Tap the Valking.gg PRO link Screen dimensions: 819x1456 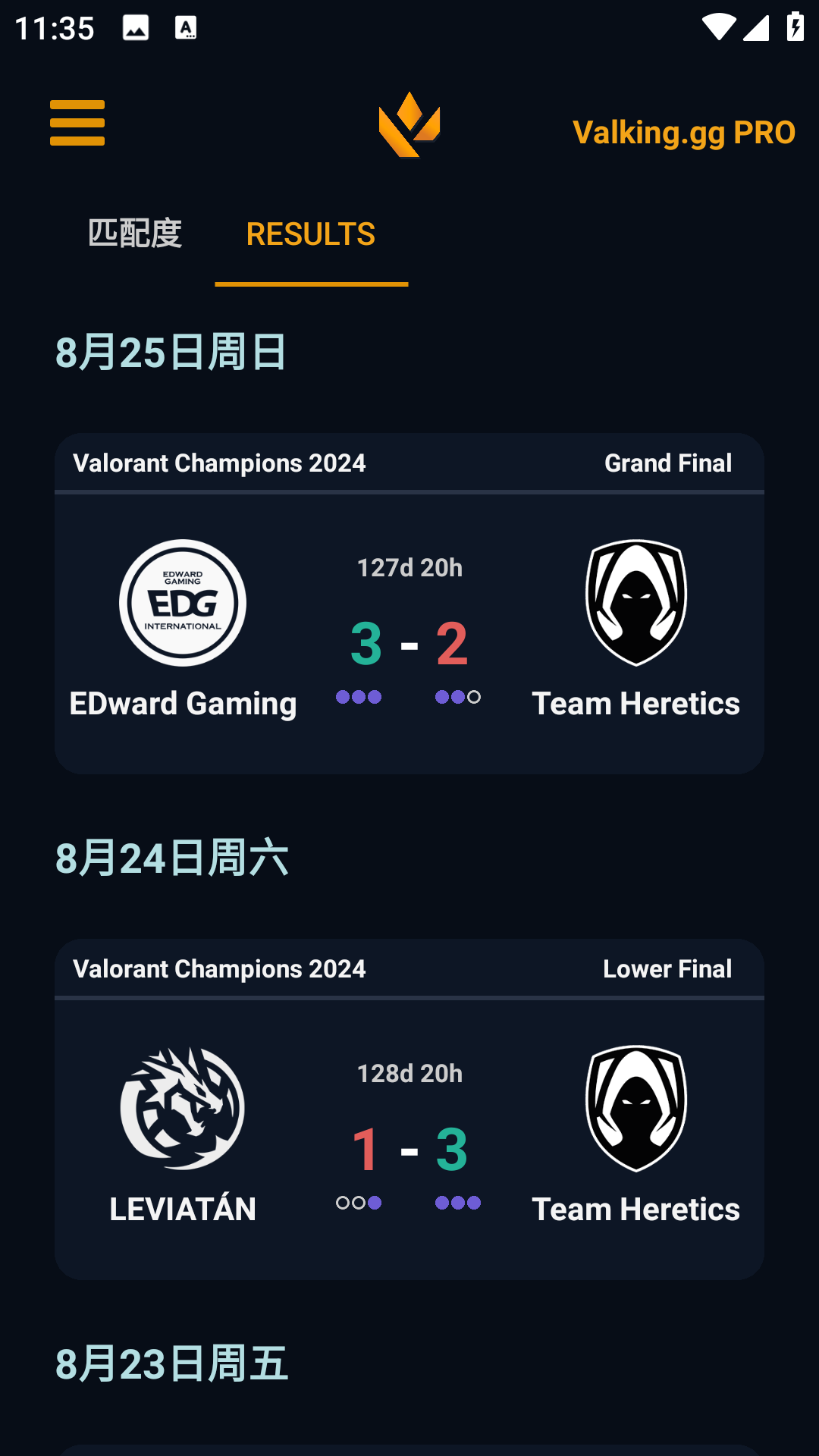pos(683,133)
